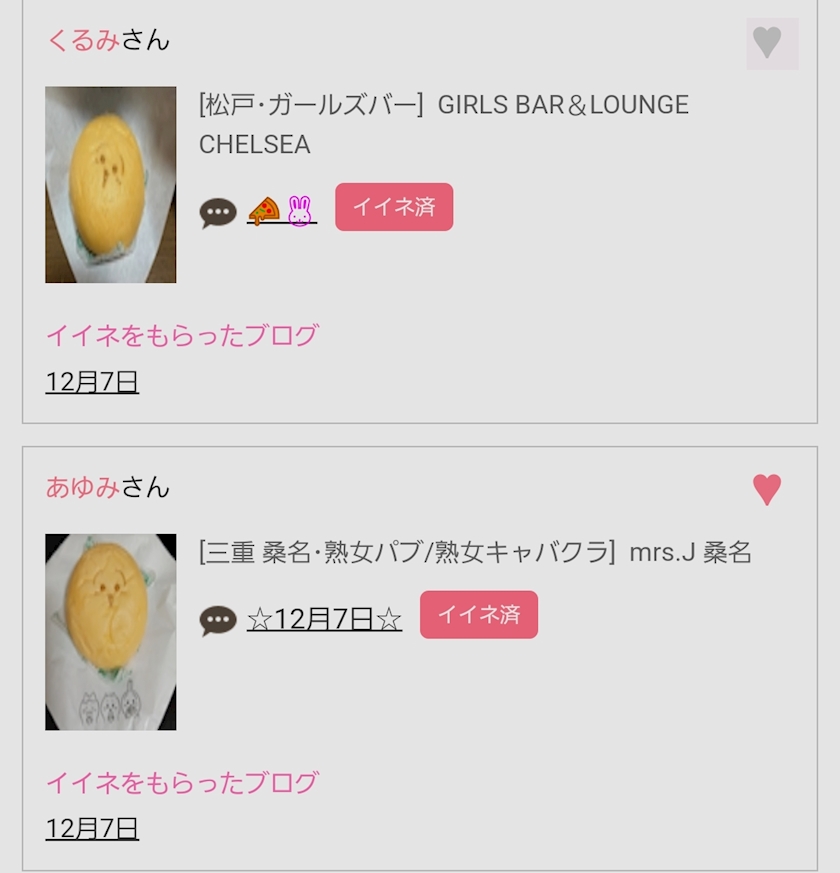Tap イイネ済 button on あゆみさん's blog
This screenshot has width=840, height=873.
tap(479, 615)
